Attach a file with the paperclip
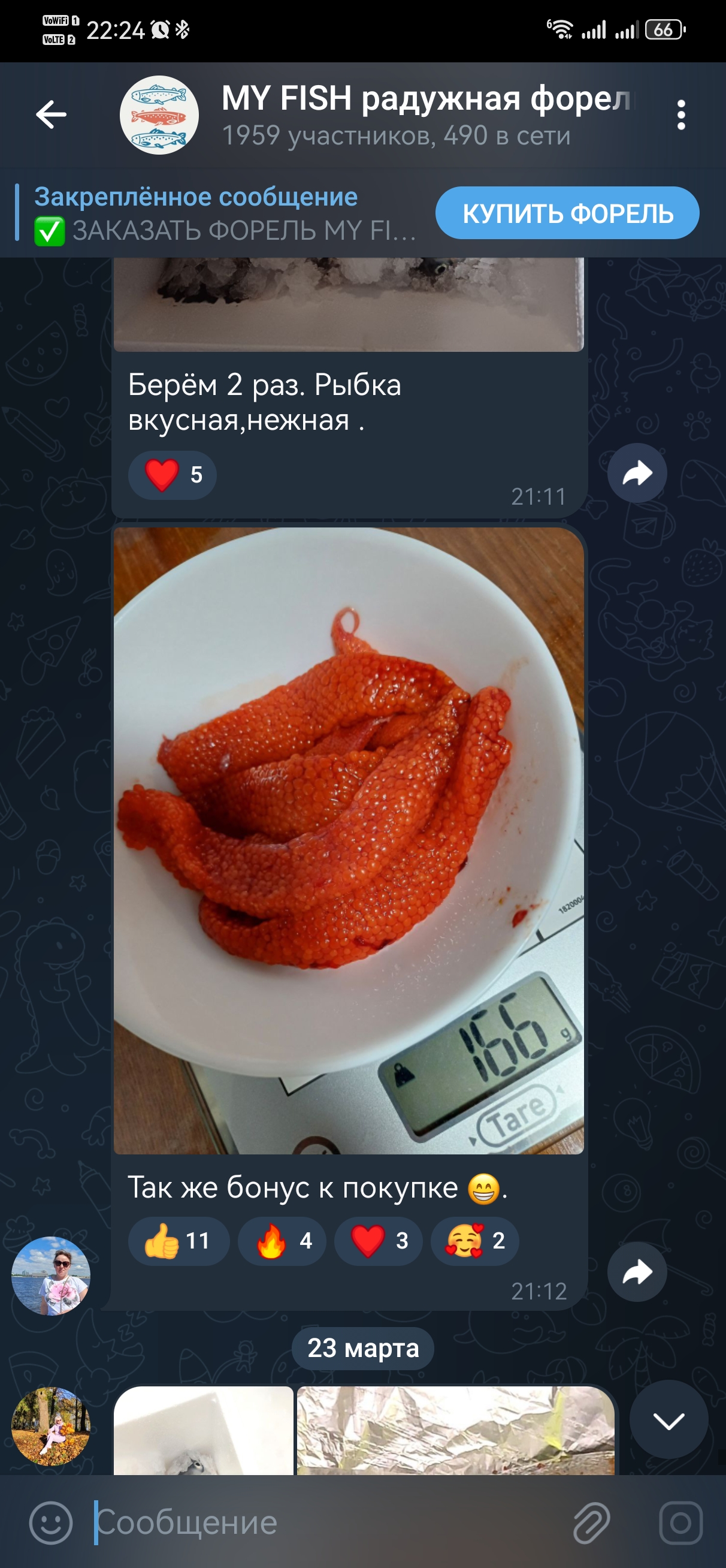Viewport: 726px width, 1568px height. pos(591,1522)
